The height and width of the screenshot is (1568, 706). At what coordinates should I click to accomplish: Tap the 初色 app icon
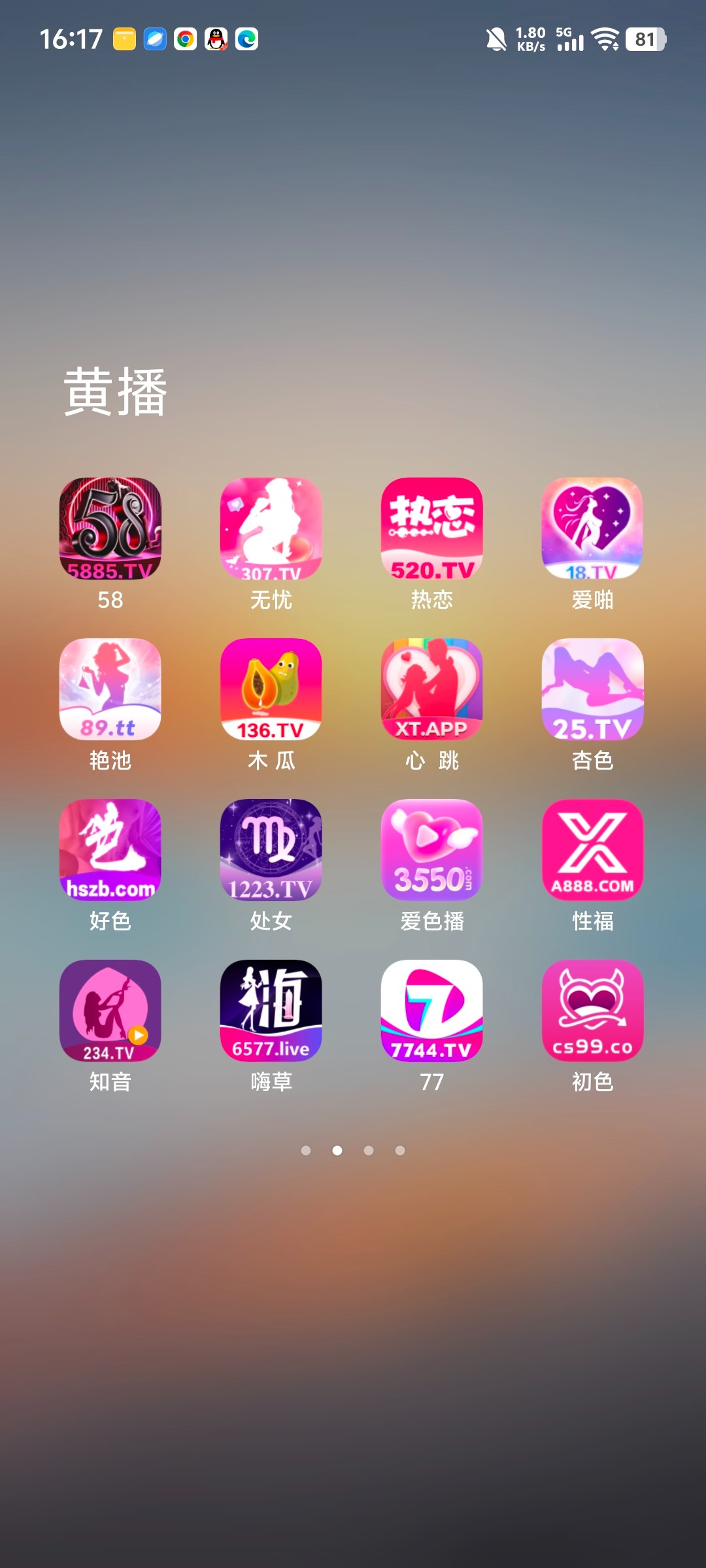coord(592,1010)
